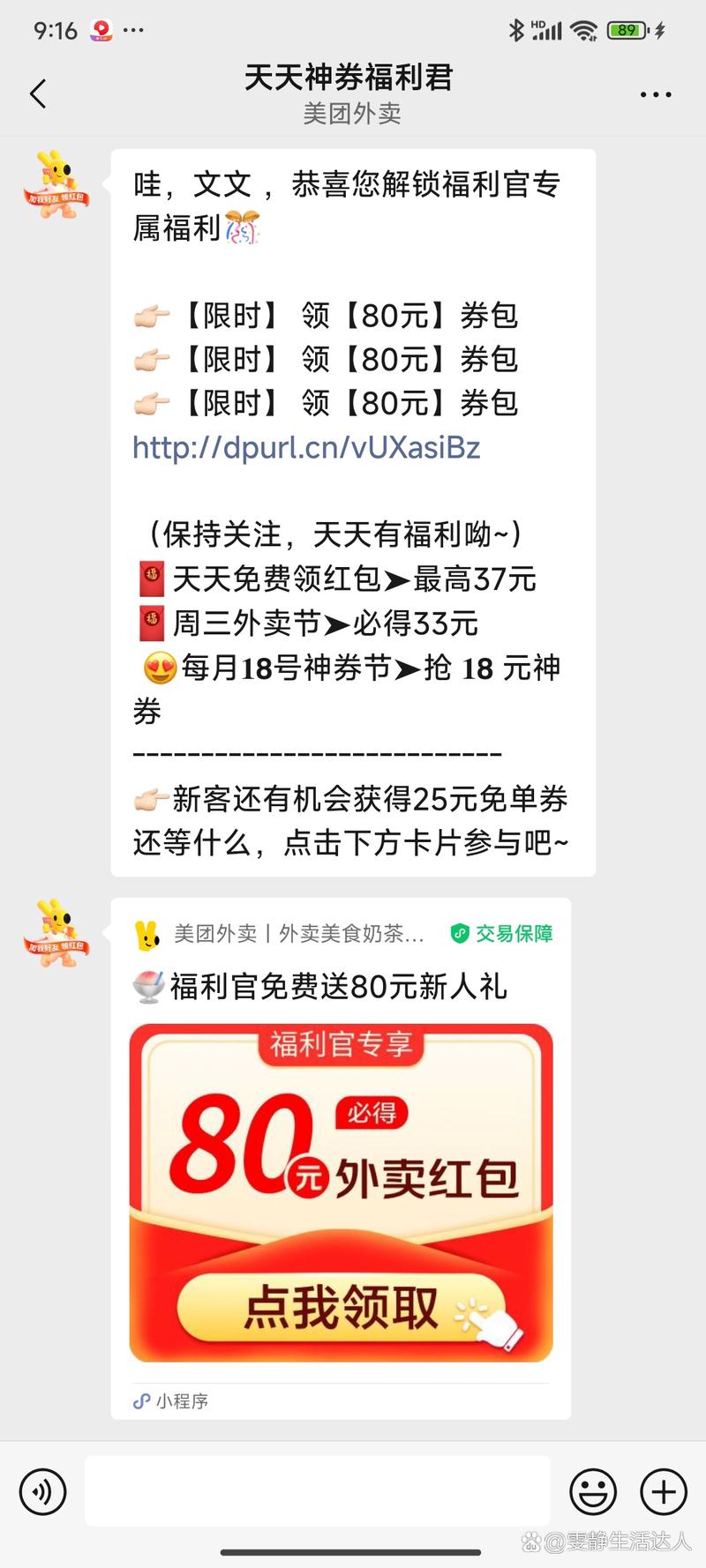Image resolution: width=706 pixels, height=1568 pixels.
Task: Open the link http://dpurl.cn/vUXasiBz
Action: click(x=304, y=448)
